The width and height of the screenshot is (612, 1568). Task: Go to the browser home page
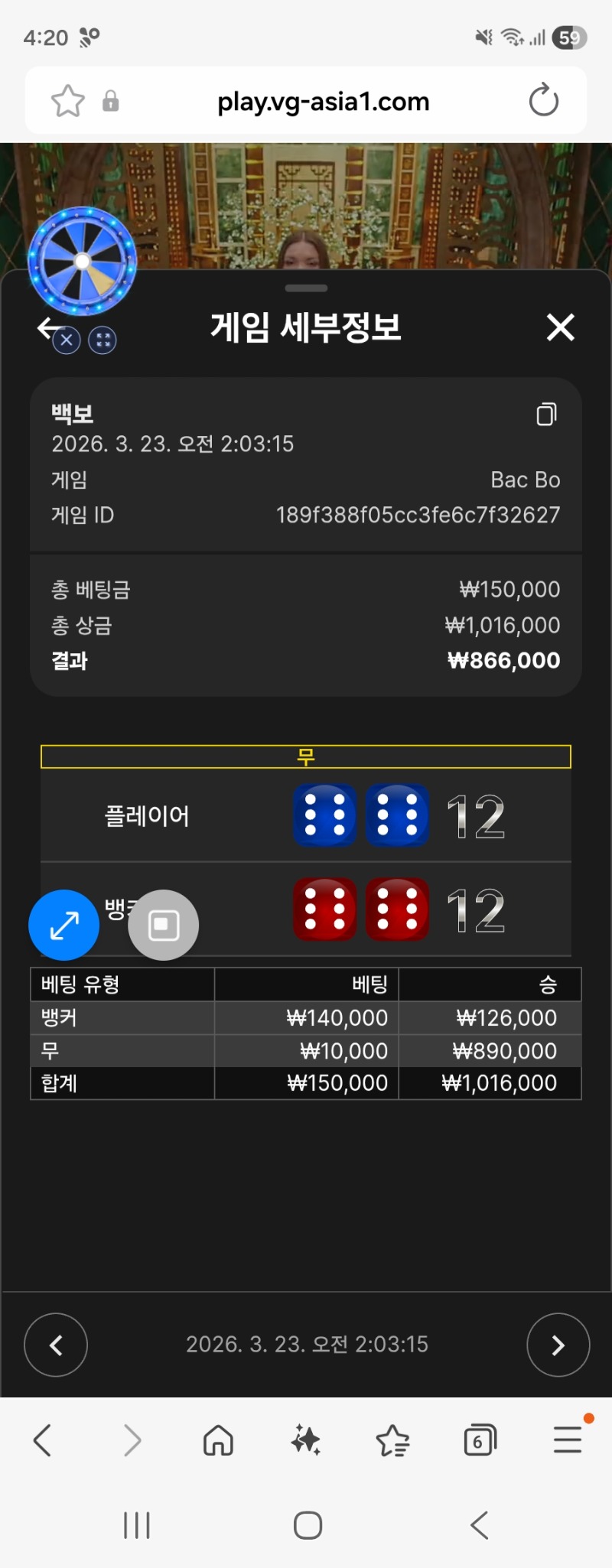tap(218, 1440)
